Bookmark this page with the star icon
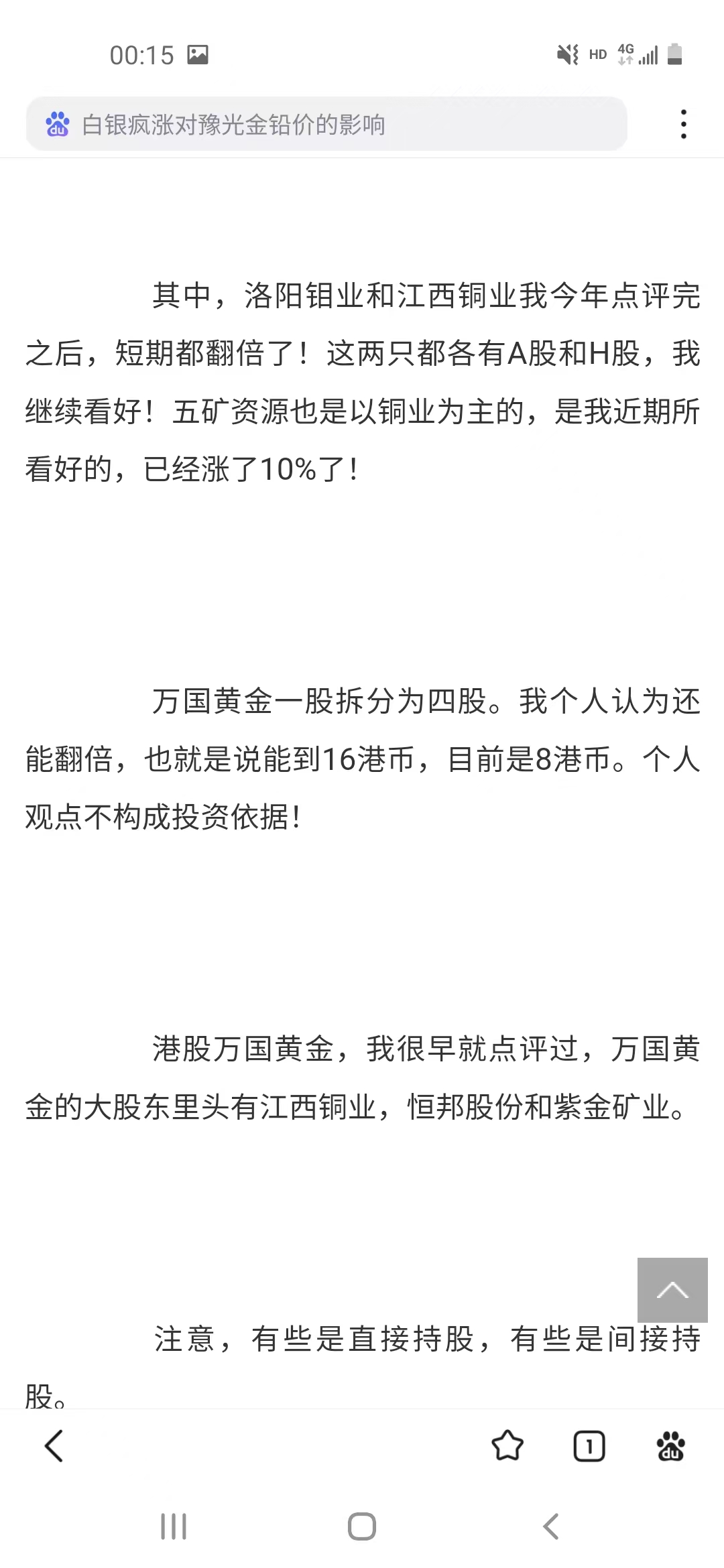 507,1445
